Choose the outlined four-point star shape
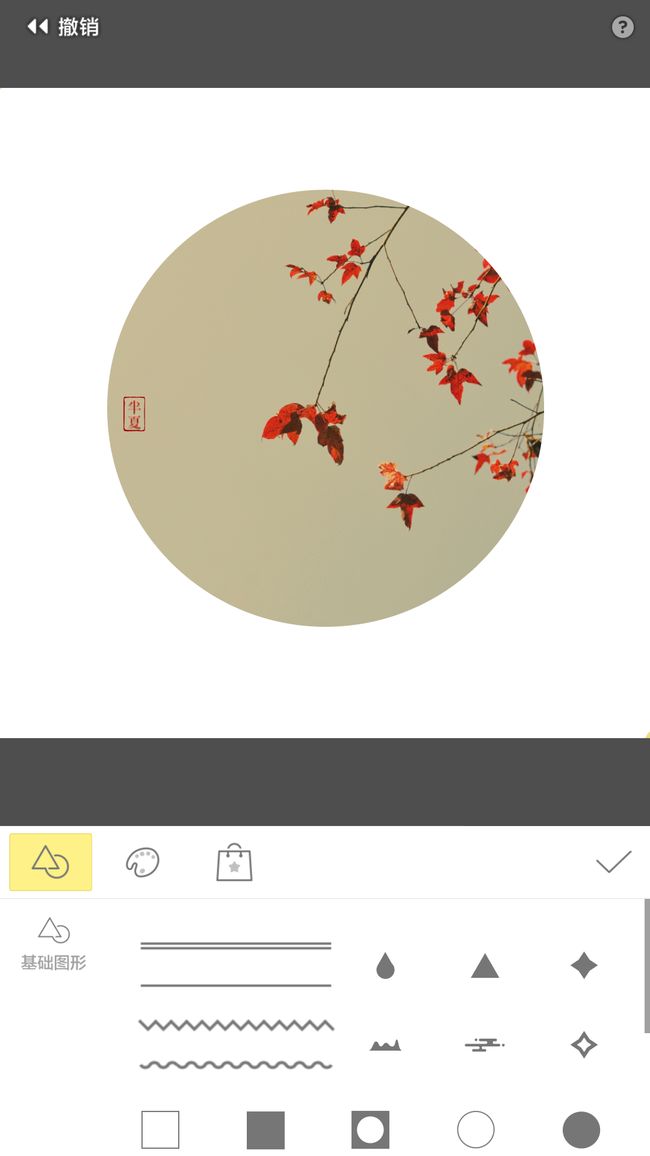The width and height of the screenshot is (650, 1156). click(584, 1044)
